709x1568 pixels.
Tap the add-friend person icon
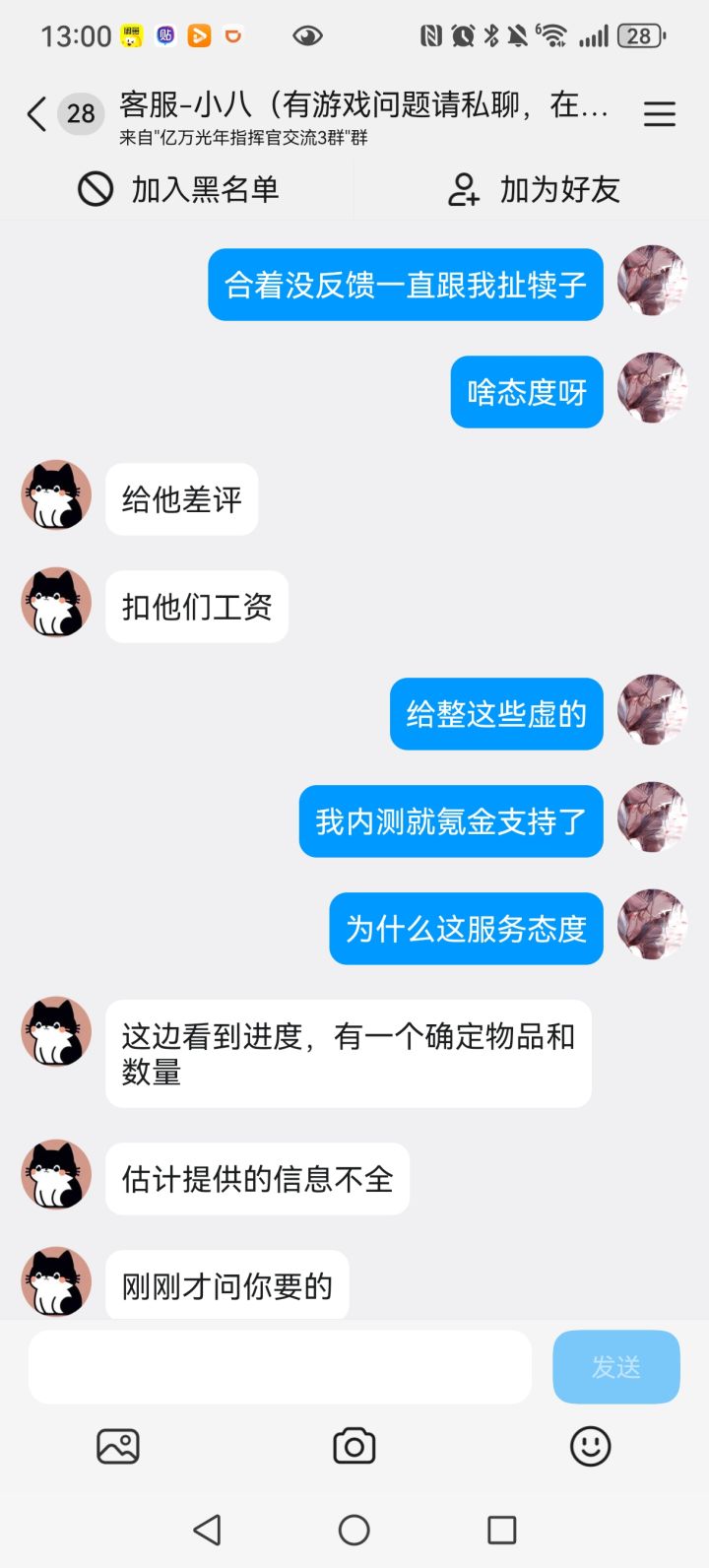coord(462,190)
